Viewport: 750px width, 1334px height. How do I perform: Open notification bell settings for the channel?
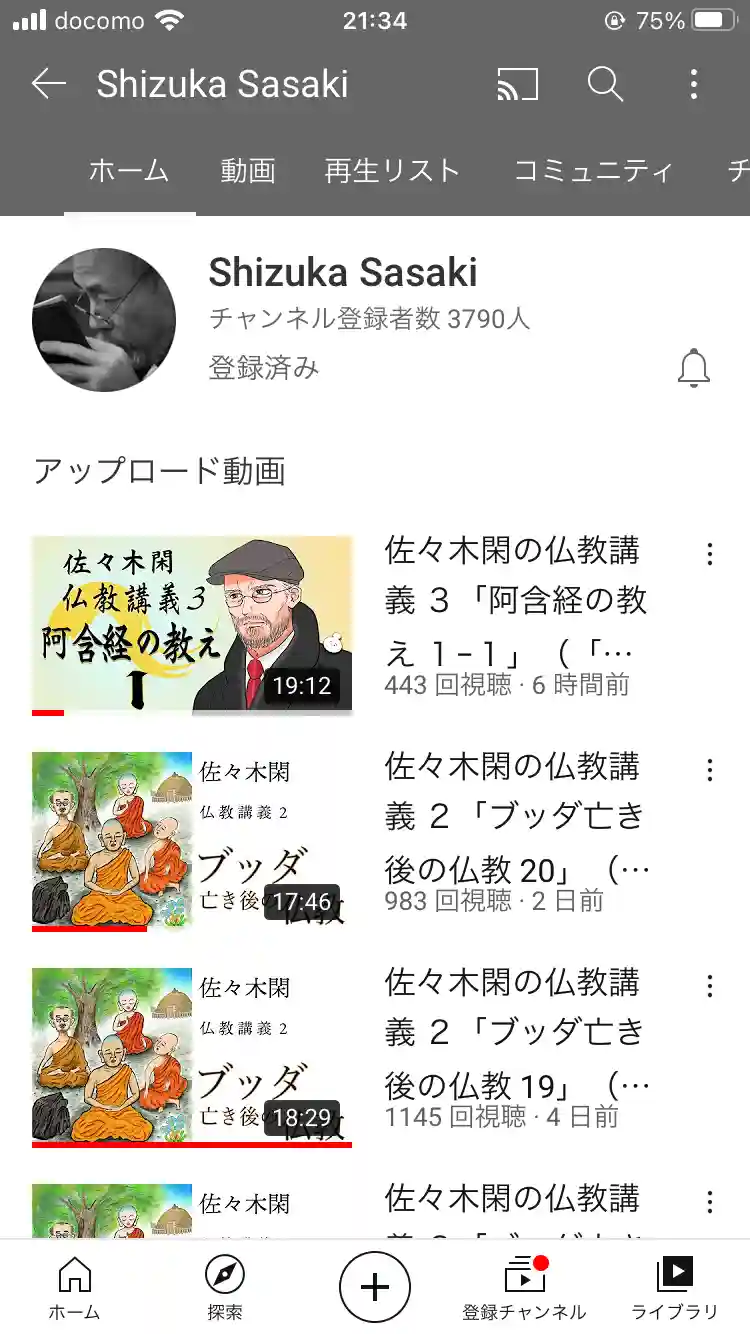coord(693,369)
